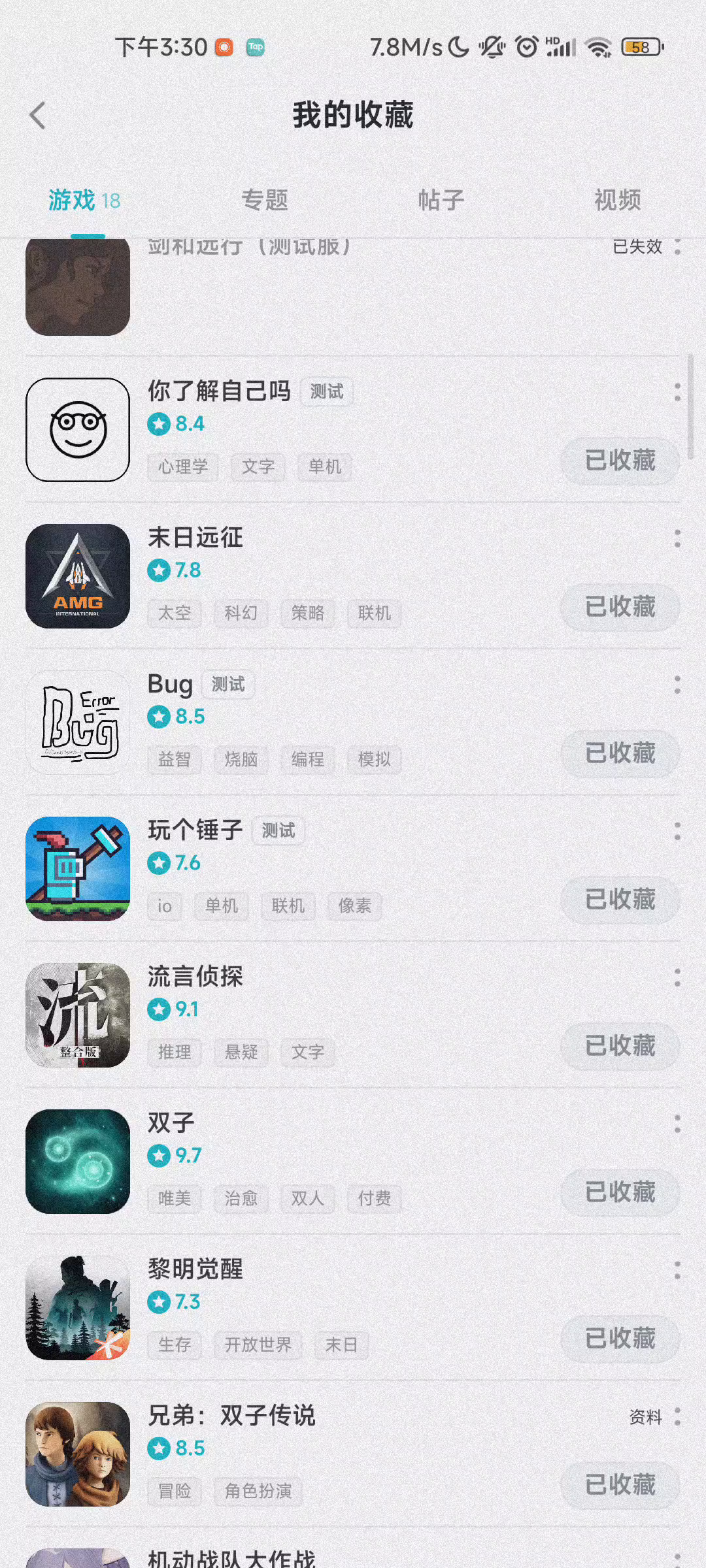Tap 已收藏 button for Bug
Image resolution: width=706 pixels, height=1568 pixels.
[x=620, y=753]
